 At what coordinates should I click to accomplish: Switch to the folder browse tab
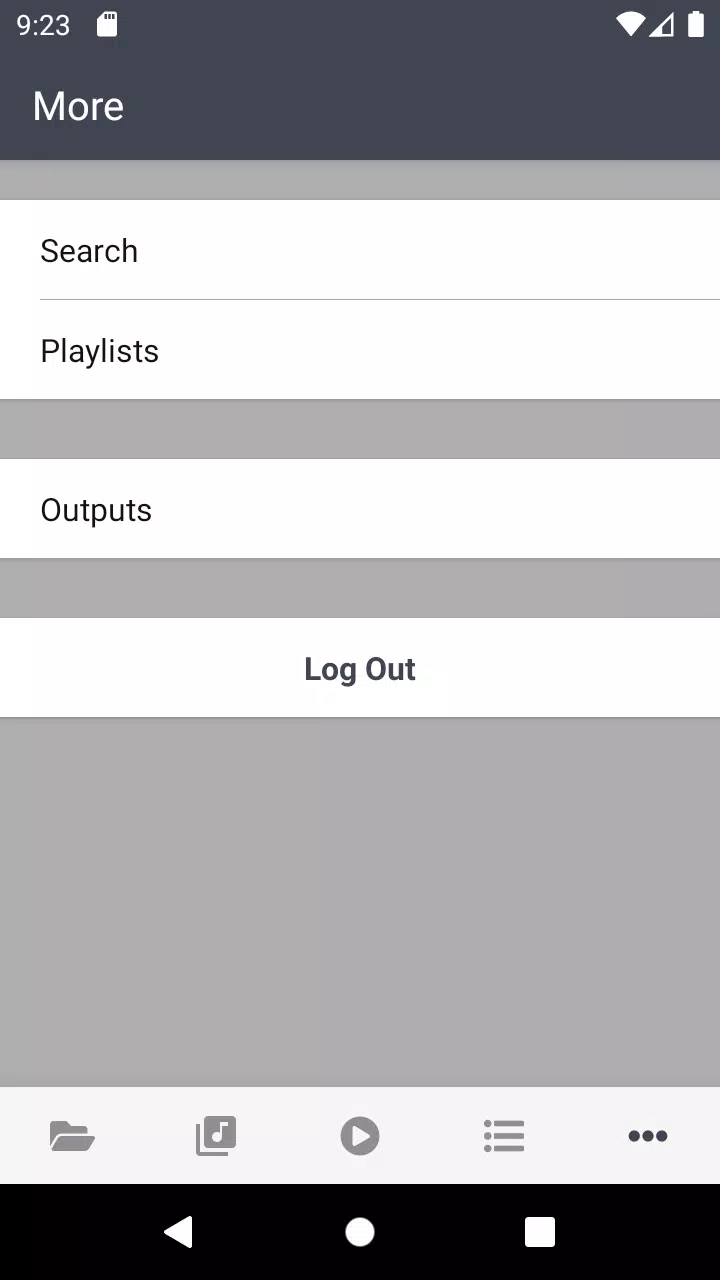72,1136
